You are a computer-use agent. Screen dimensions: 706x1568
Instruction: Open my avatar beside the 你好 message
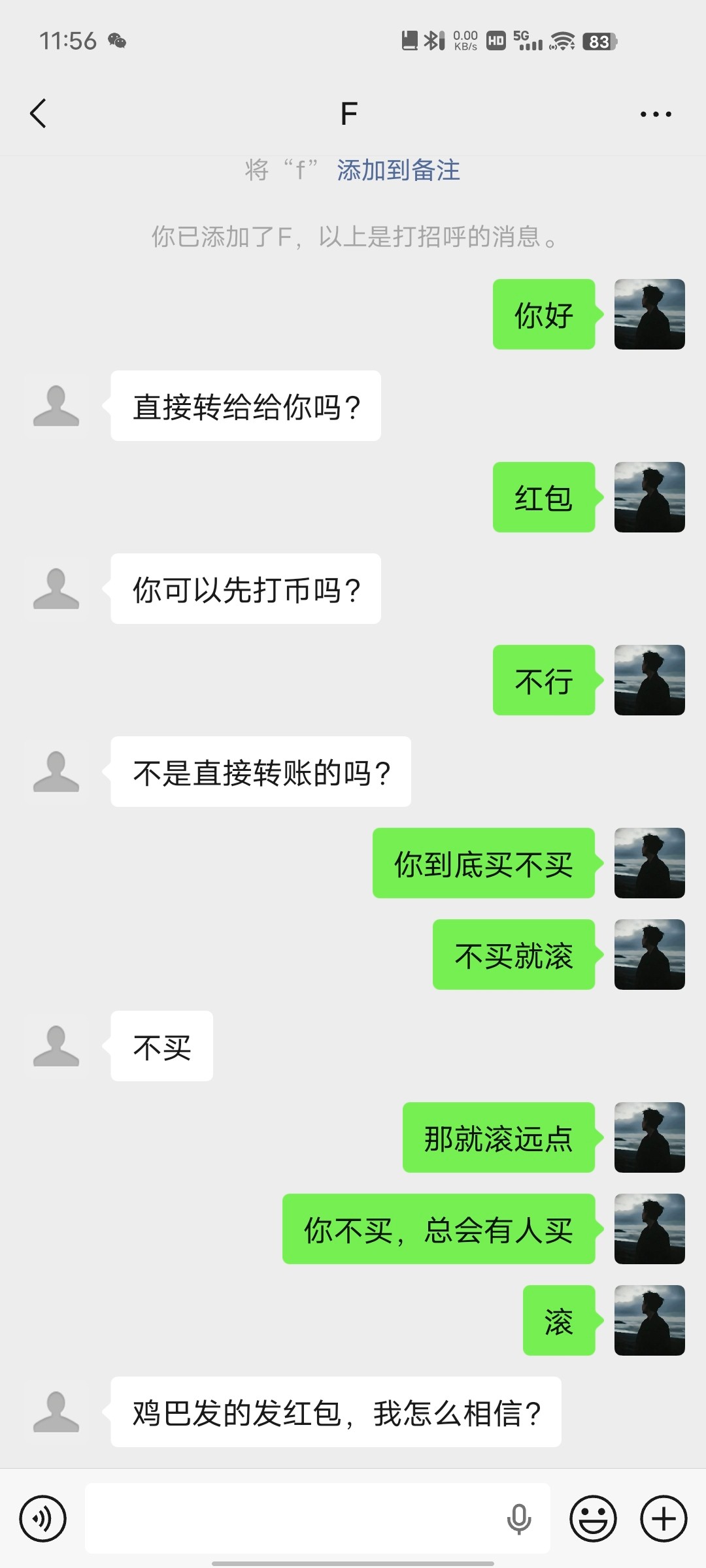click(649, 314)
